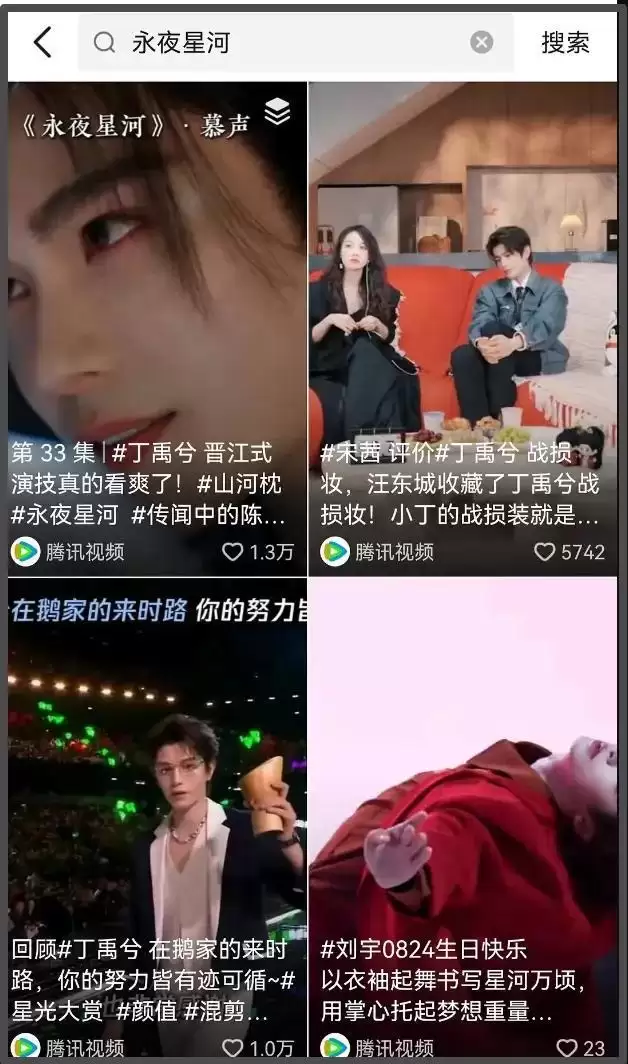Go back using the arrow

42,42
